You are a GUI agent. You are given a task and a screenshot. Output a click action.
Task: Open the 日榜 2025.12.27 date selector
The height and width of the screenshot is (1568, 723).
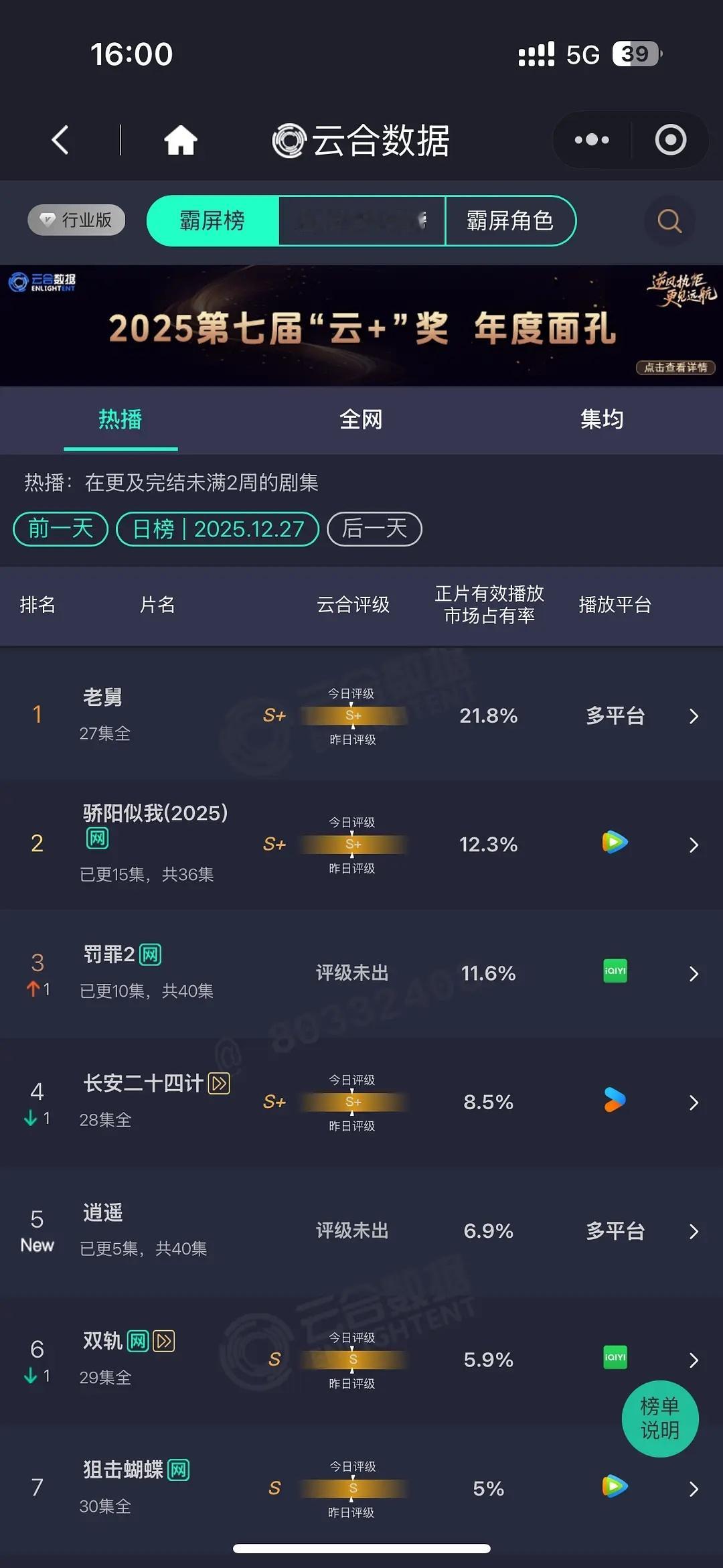[x=218, y=528]
